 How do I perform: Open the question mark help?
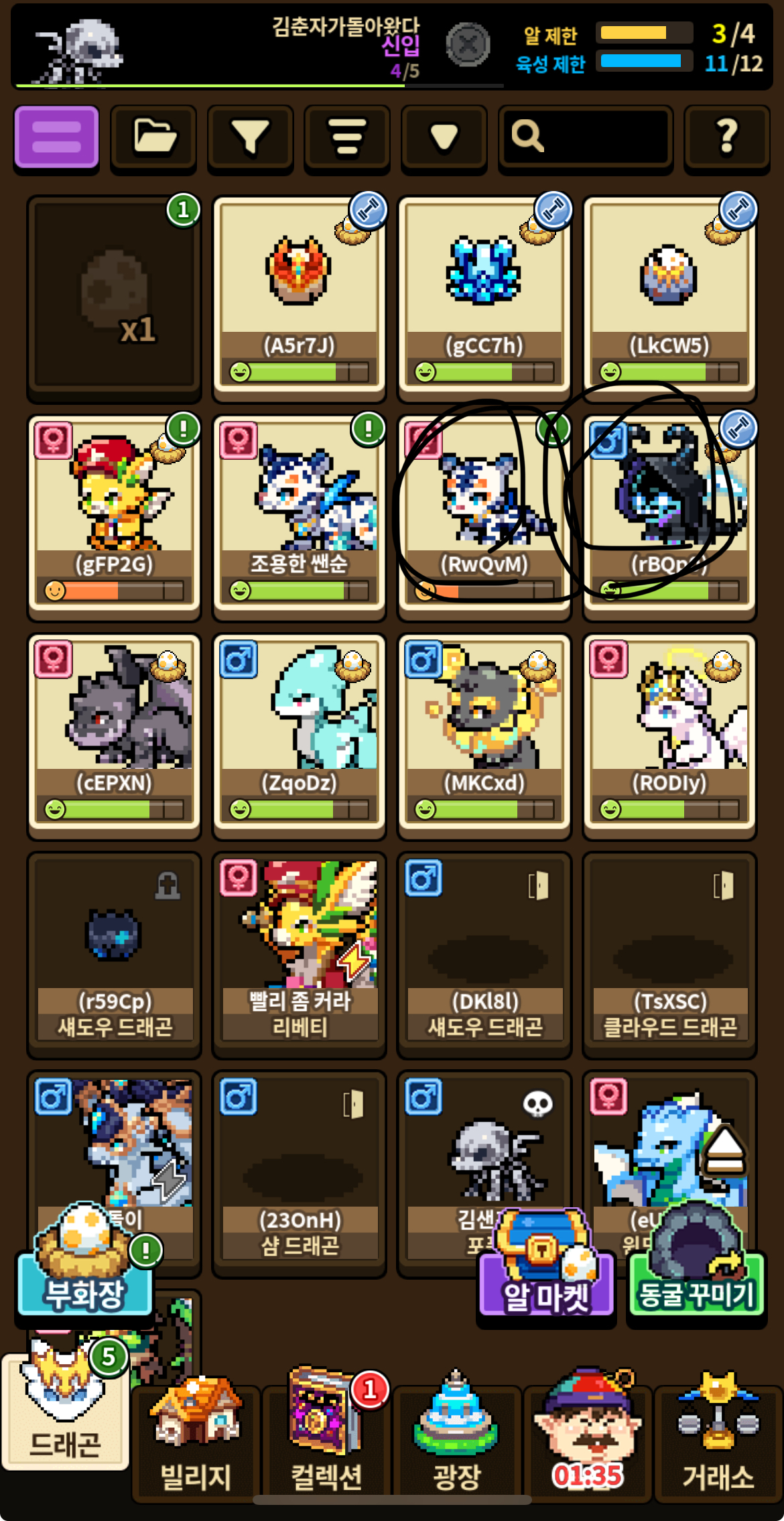[727, 137]
